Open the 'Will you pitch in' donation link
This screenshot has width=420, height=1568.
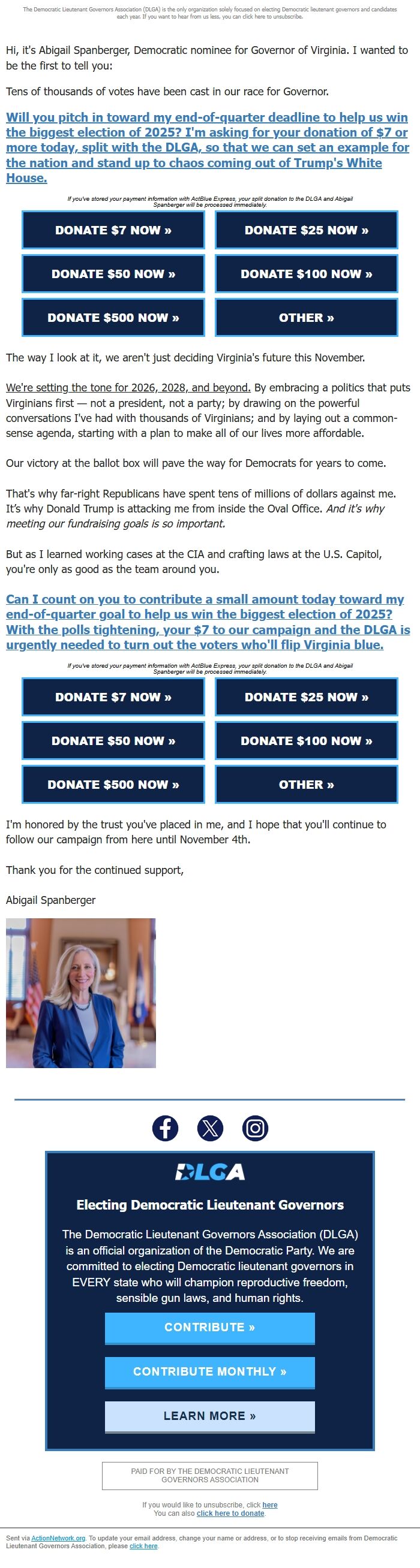pyautogui.click(x=206, y=147)
